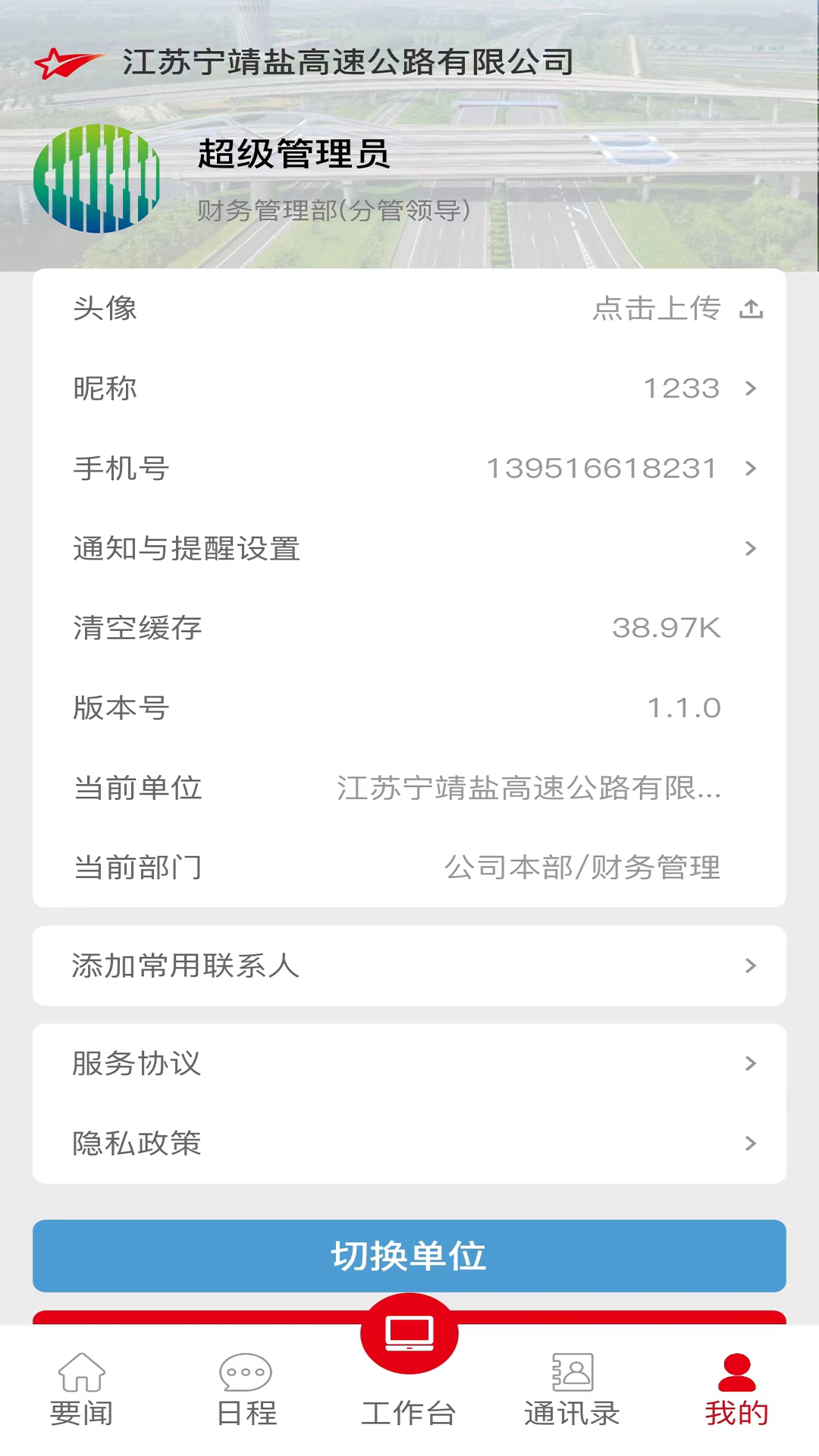819x1456 pixels.
Task: Go to the 通讯录 contacts tab
Action: [573, 1389]
